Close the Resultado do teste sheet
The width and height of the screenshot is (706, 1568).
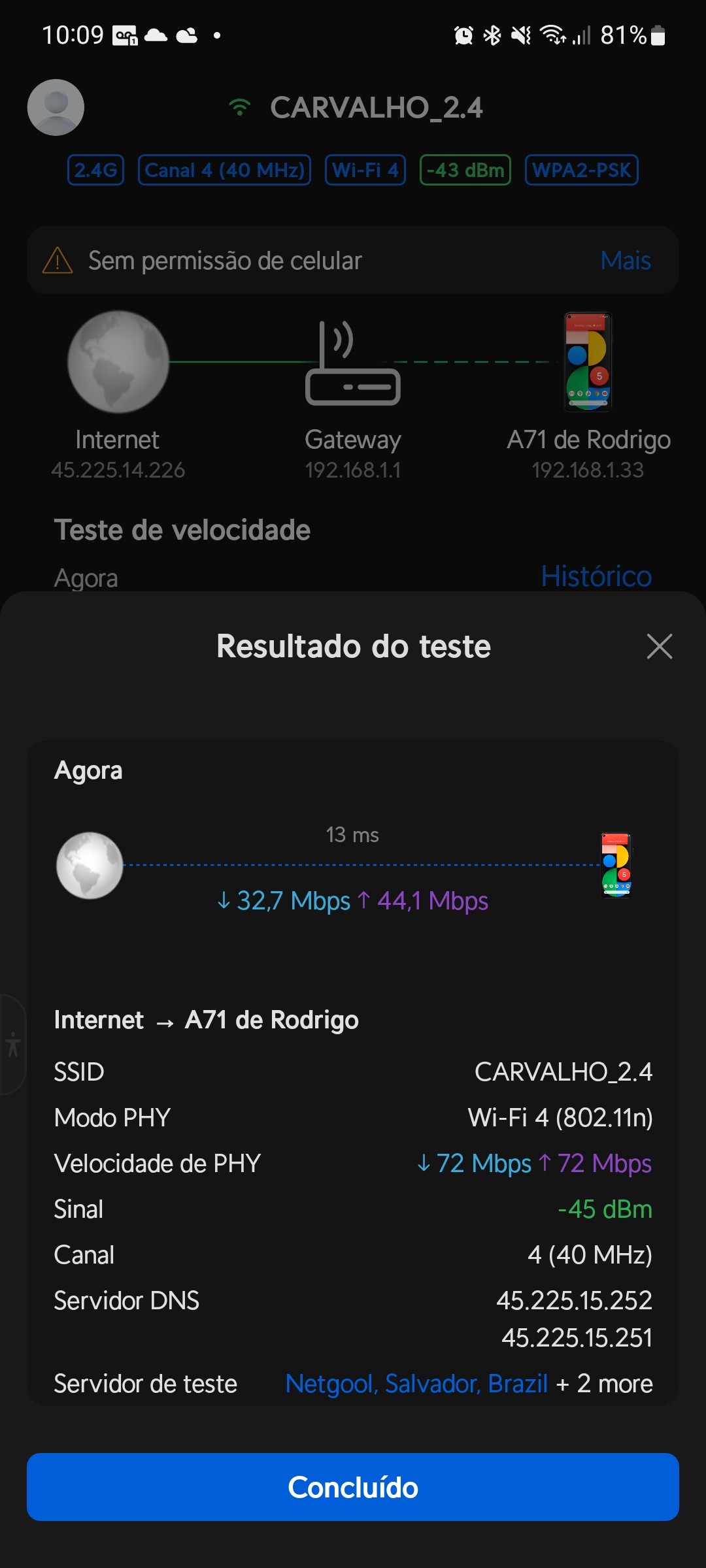659,647
